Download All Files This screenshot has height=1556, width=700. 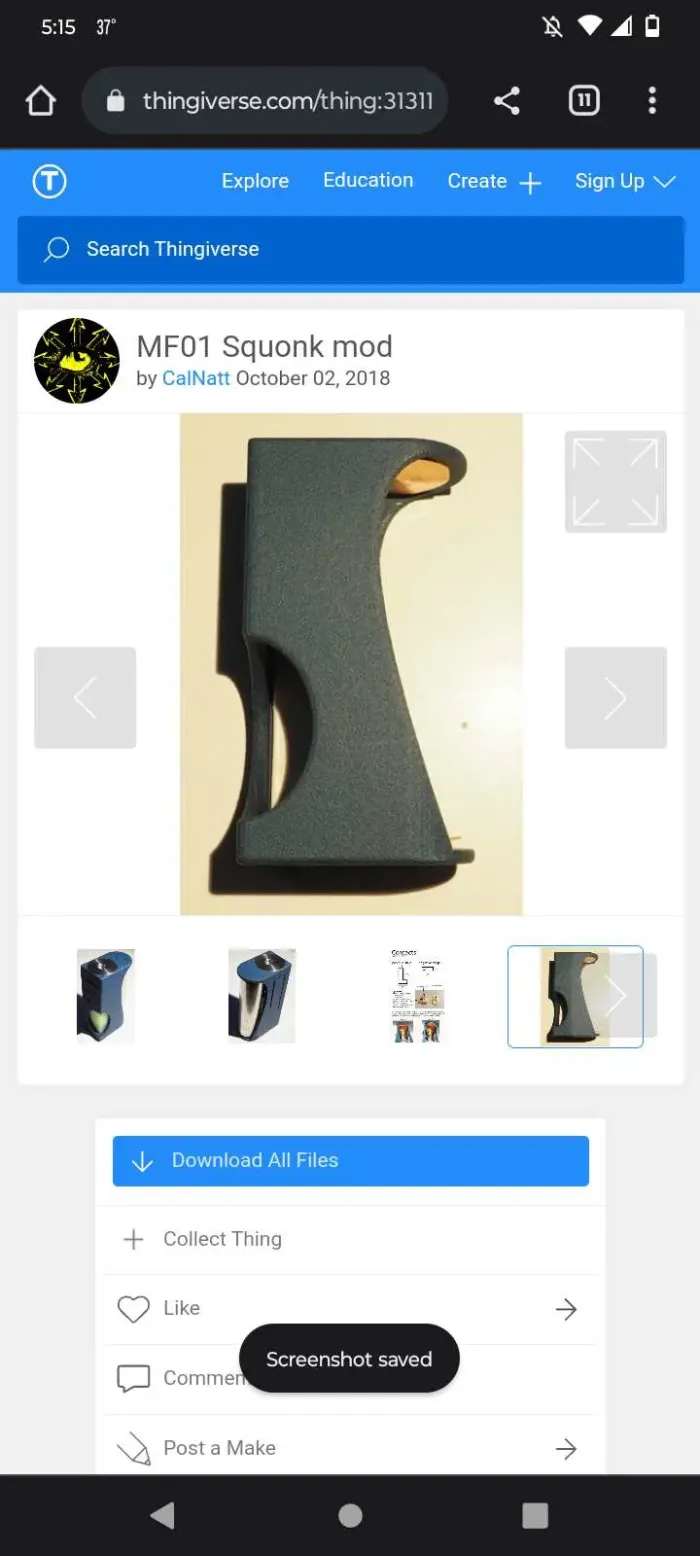coord(350,1161)
